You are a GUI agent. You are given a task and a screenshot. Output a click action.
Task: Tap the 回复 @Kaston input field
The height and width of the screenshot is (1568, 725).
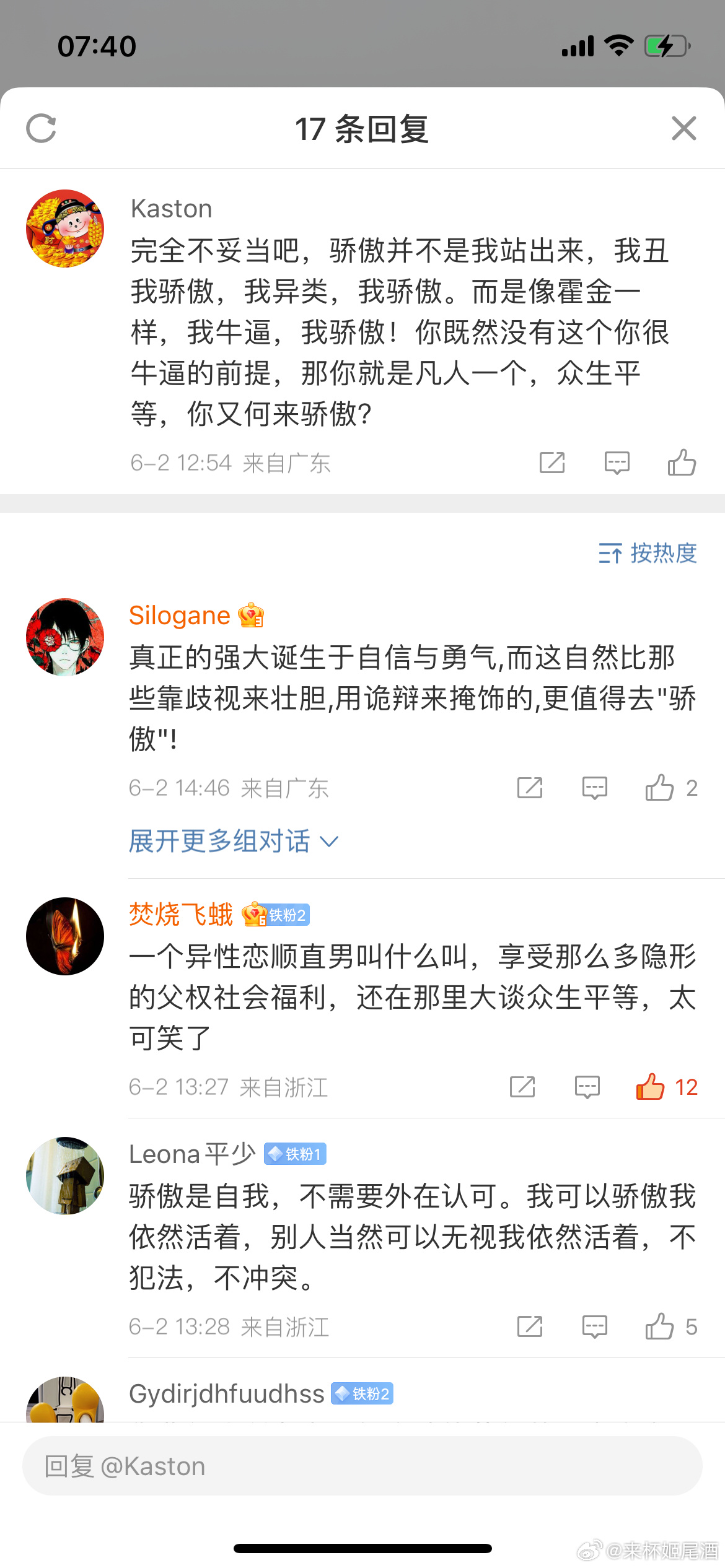[x=362, y=1466]
